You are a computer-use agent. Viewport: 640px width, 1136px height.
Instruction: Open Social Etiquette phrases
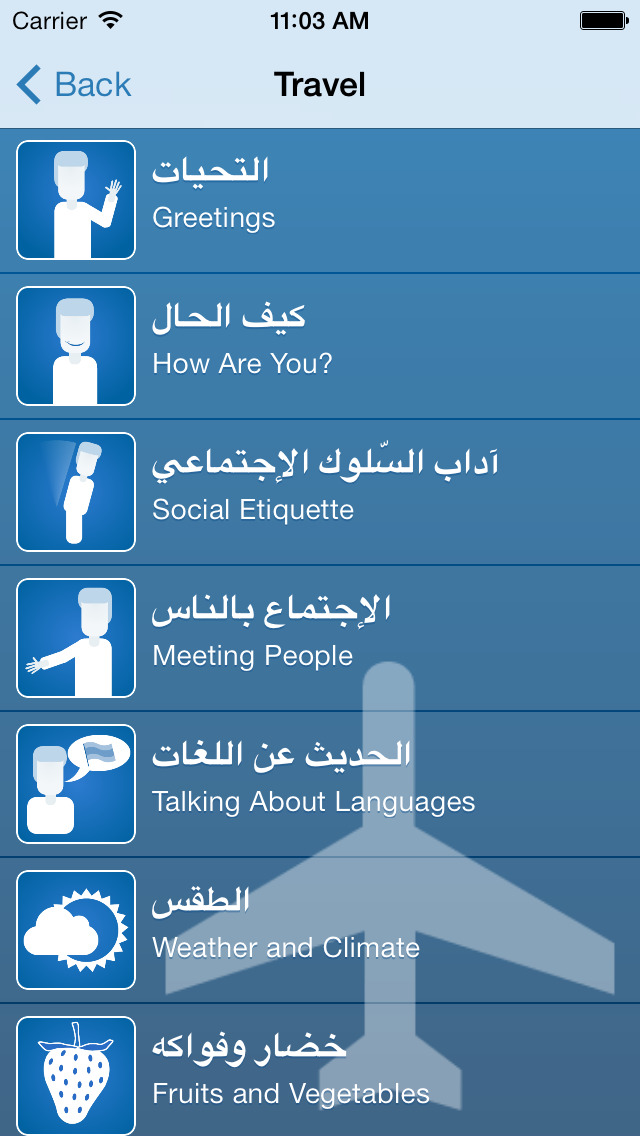tap(320, 492)
